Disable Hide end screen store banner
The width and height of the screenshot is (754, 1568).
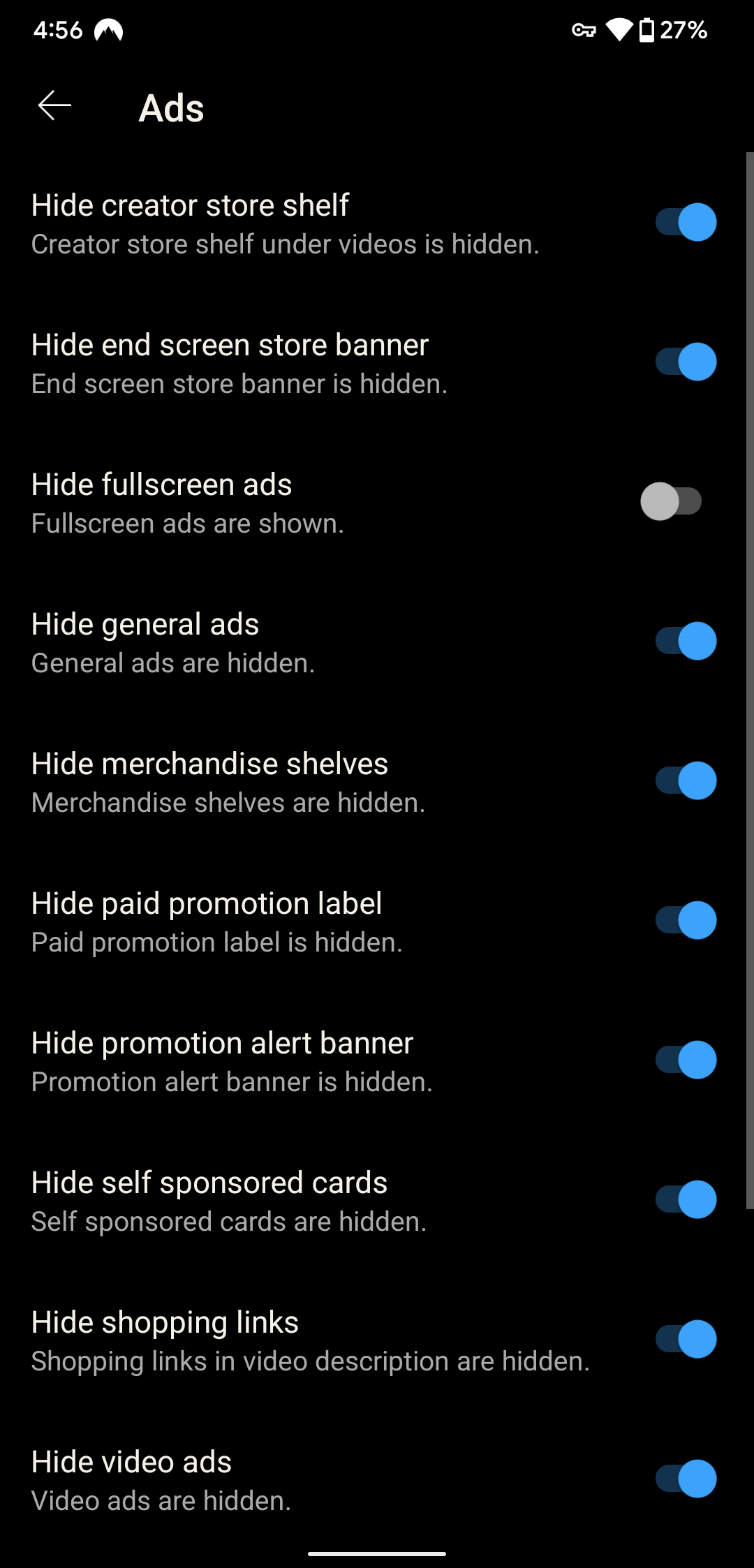(x=686, y=362)
